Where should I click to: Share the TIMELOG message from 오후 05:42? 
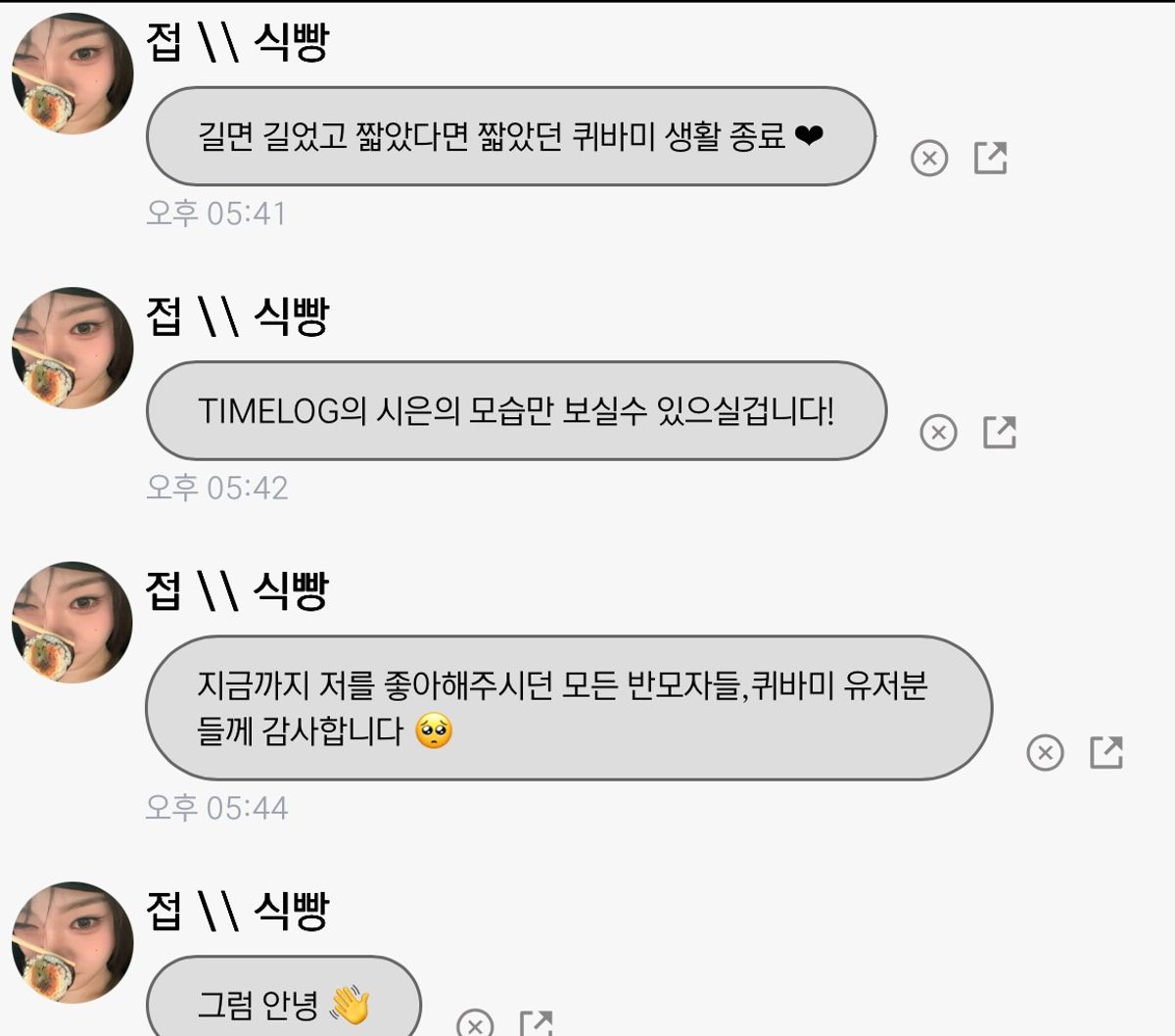tap(1000, 432)
